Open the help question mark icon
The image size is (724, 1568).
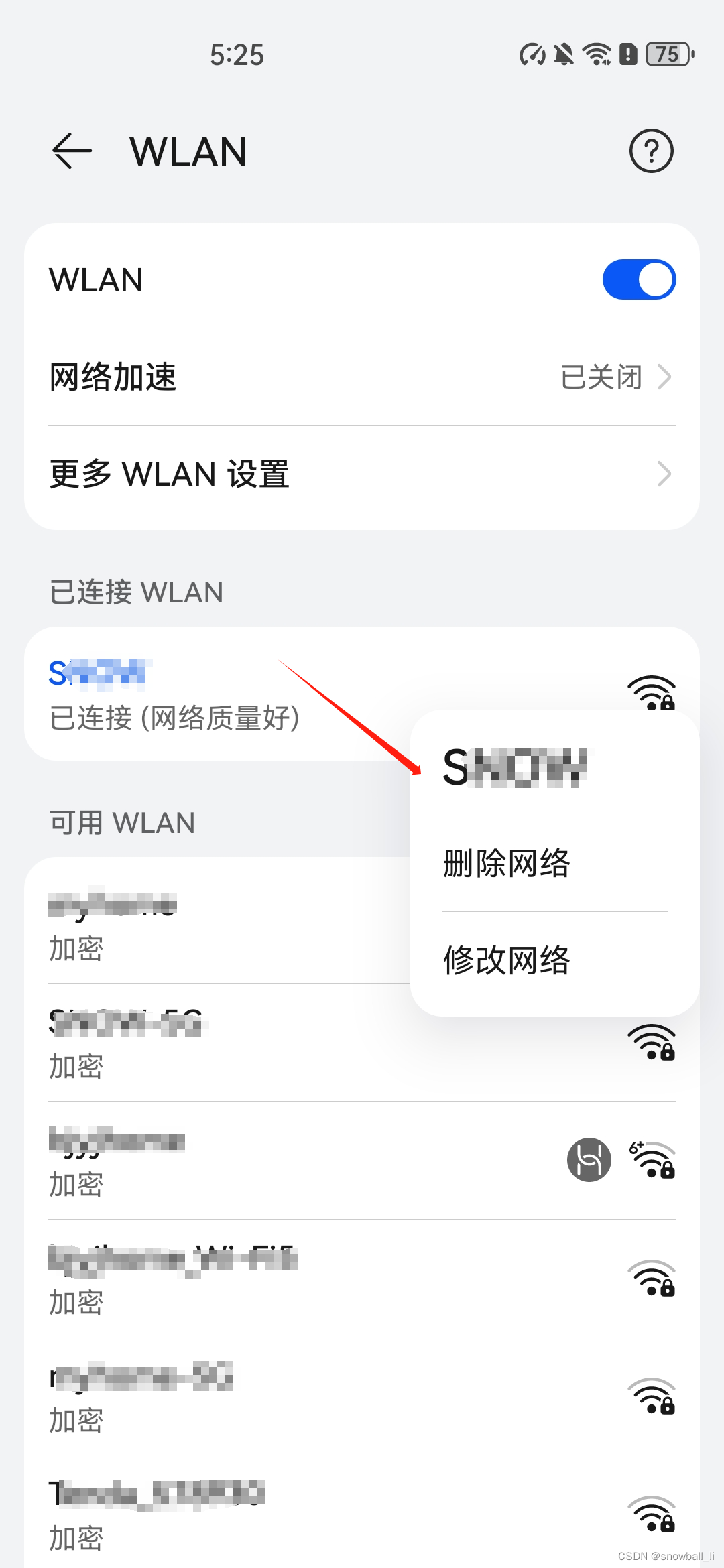pos(651,151)
